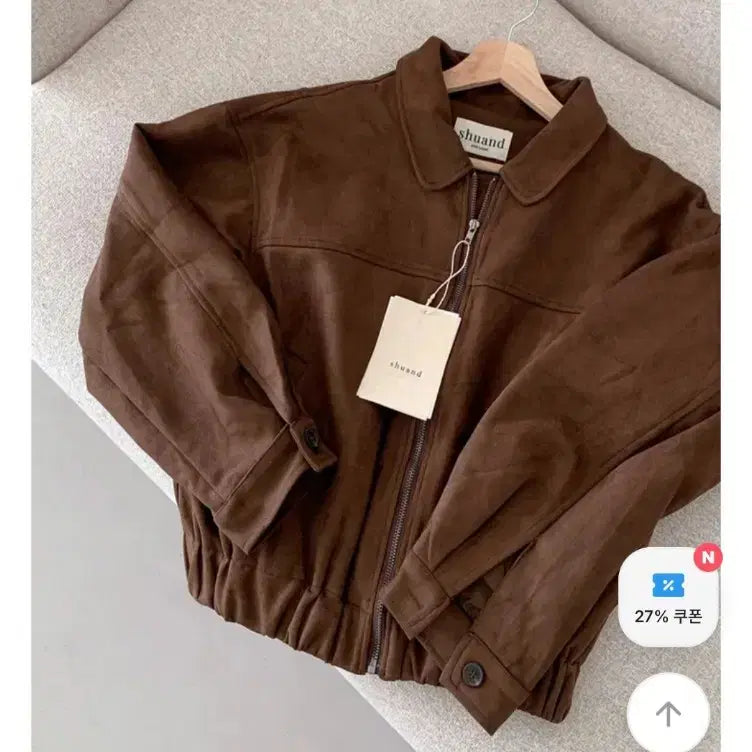Tap the scroll-to-top arrow button
The height and width of the screenshot is (752, 752).
668,713
